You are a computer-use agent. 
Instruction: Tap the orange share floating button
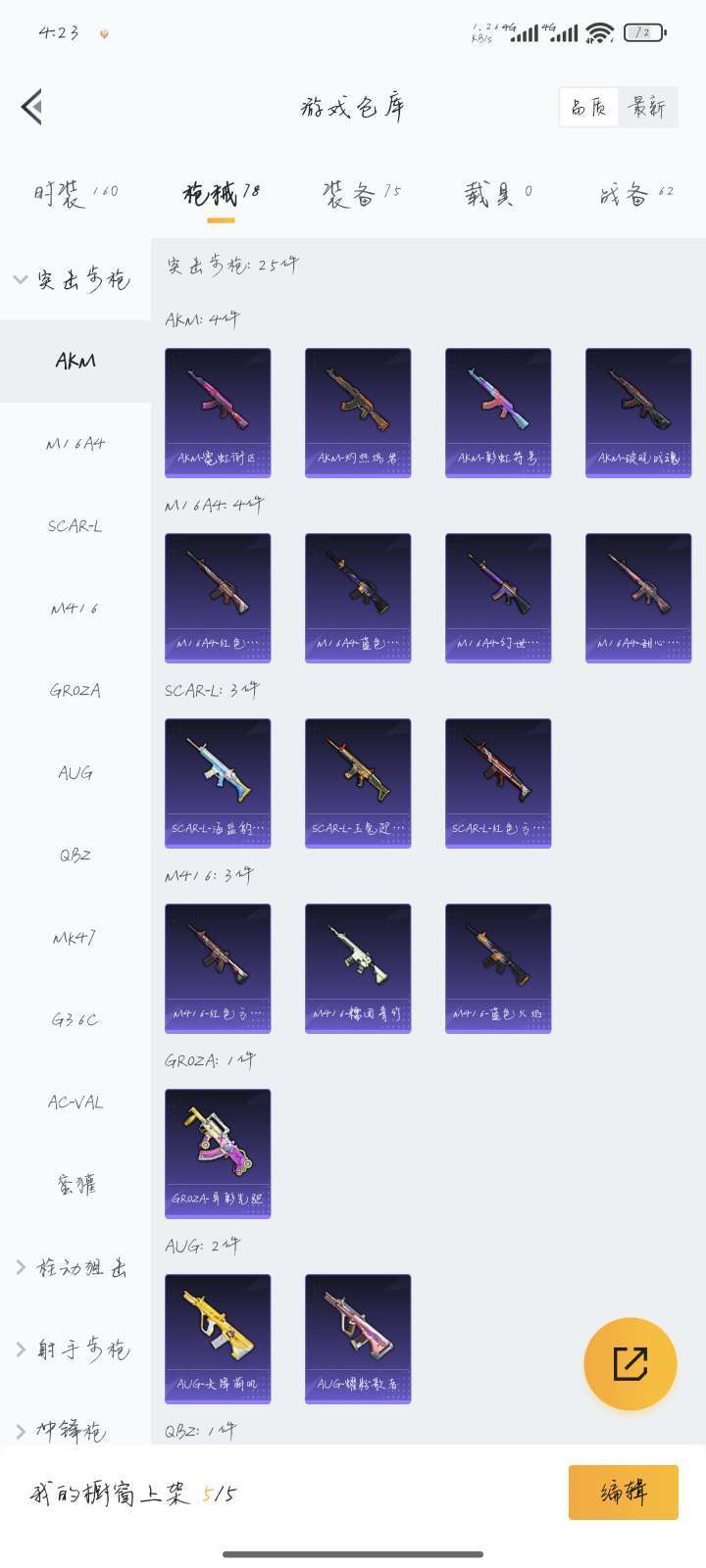pos(630,1363)
